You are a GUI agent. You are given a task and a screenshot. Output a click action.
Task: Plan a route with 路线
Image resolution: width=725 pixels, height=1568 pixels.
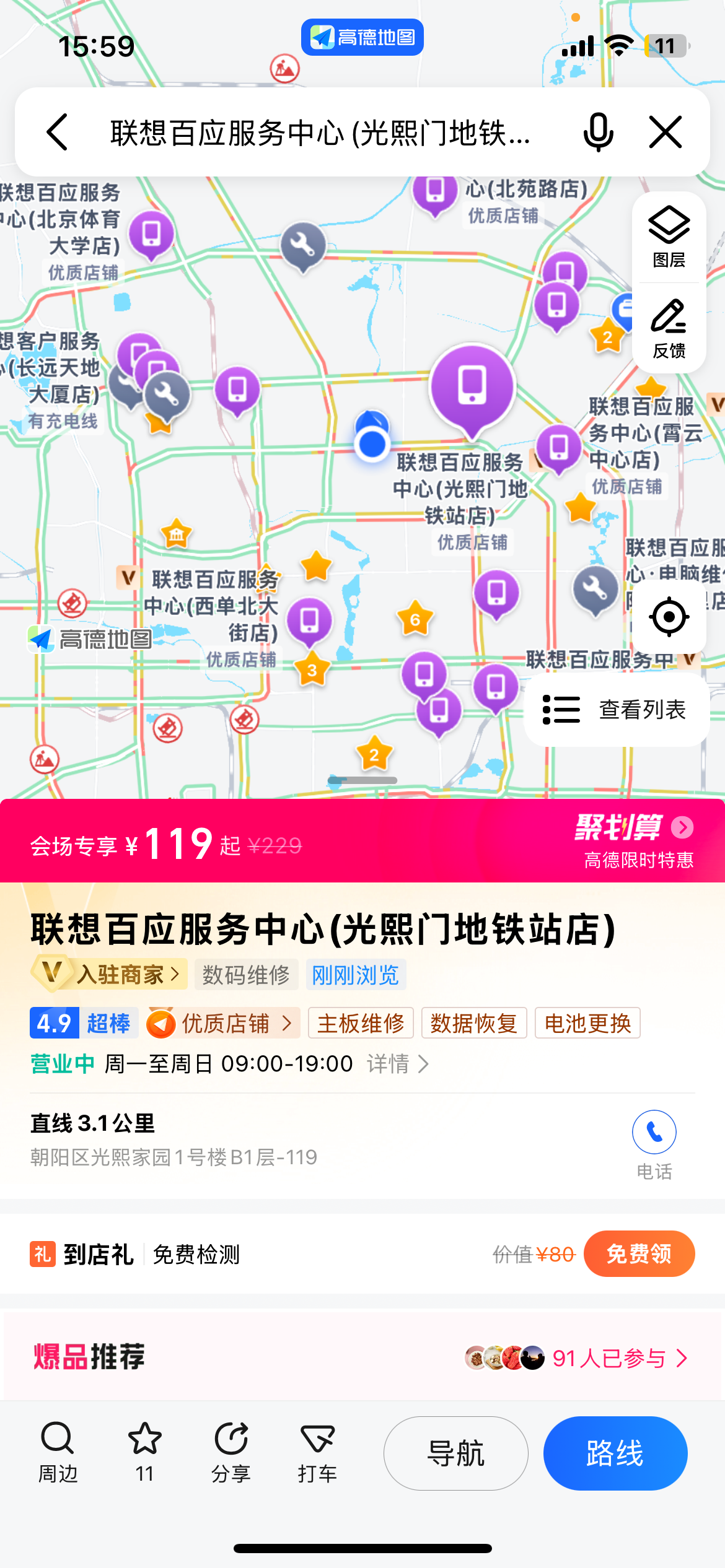click(x=615, y=1453)
